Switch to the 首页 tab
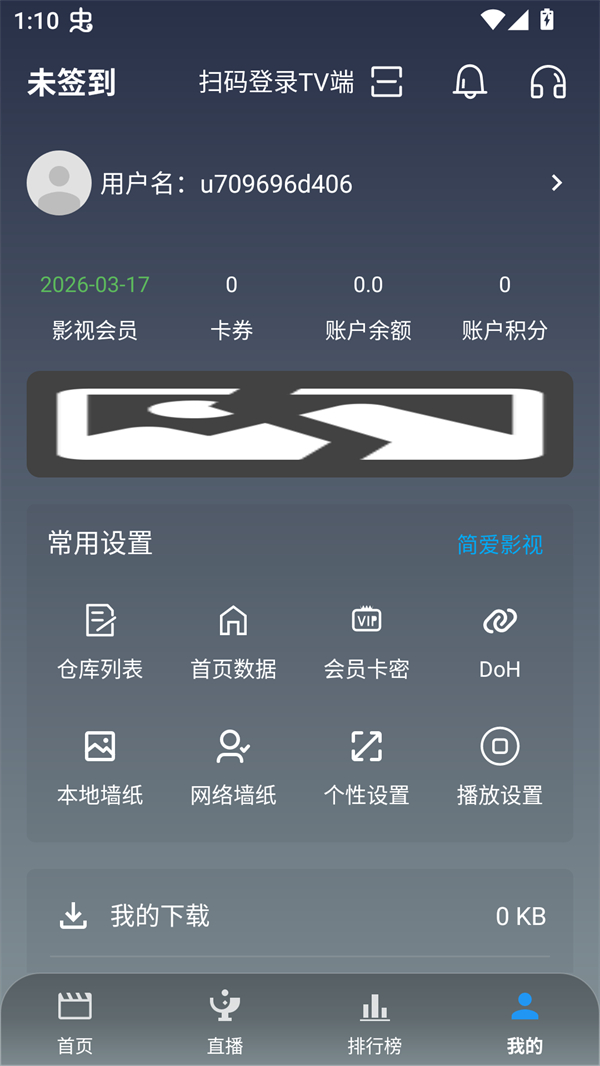Screen dimensions: 600x1066 coord(75,1023)
